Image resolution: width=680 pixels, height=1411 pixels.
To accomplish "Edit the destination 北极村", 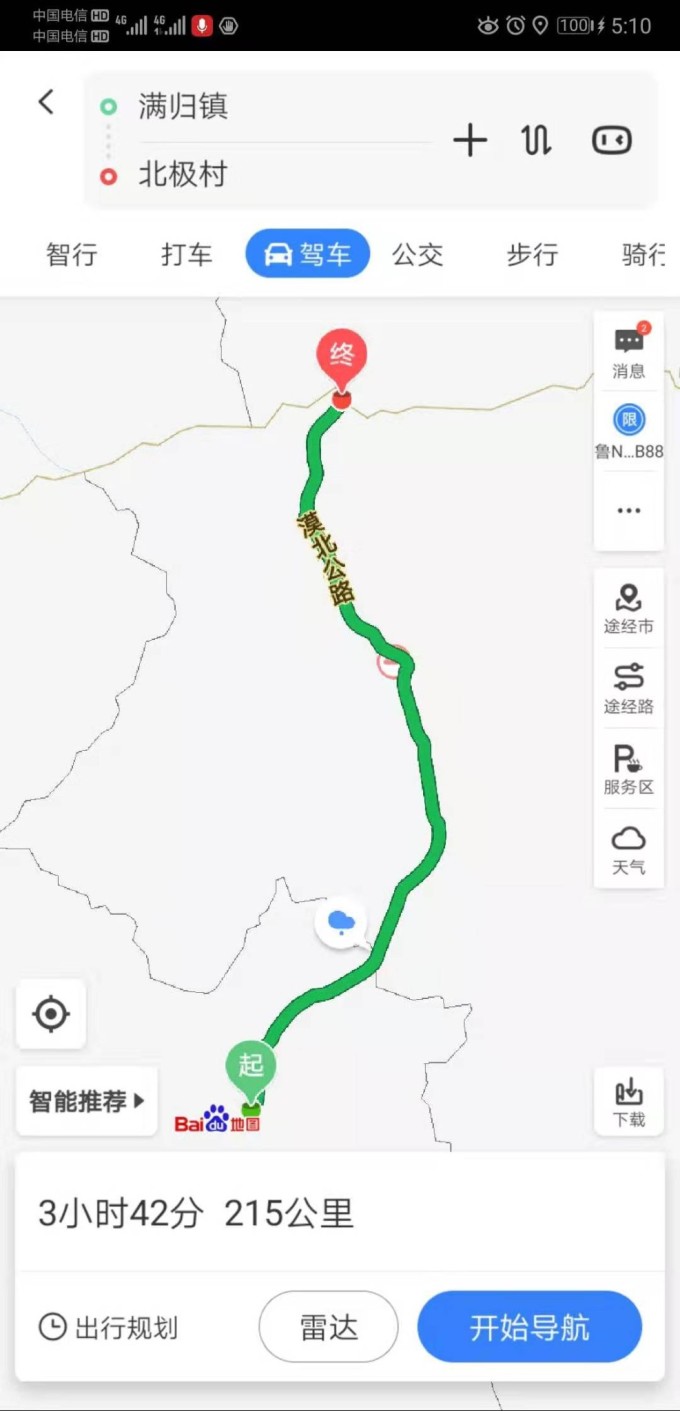I will 183,175.
